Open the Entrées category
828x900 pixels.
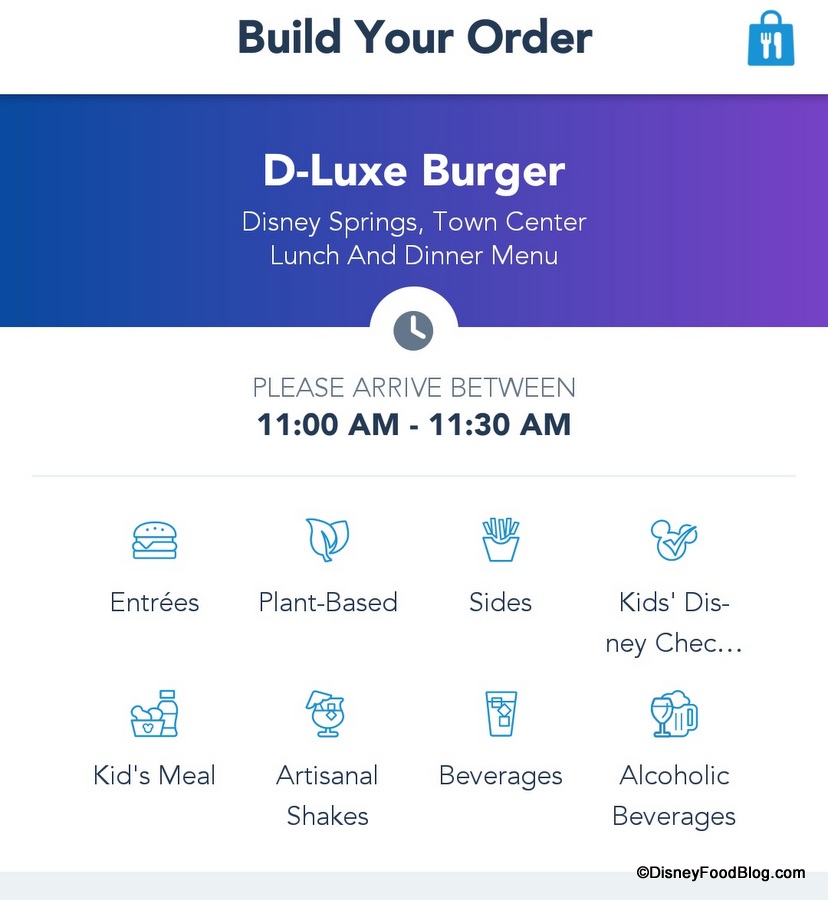coord(154,565)
